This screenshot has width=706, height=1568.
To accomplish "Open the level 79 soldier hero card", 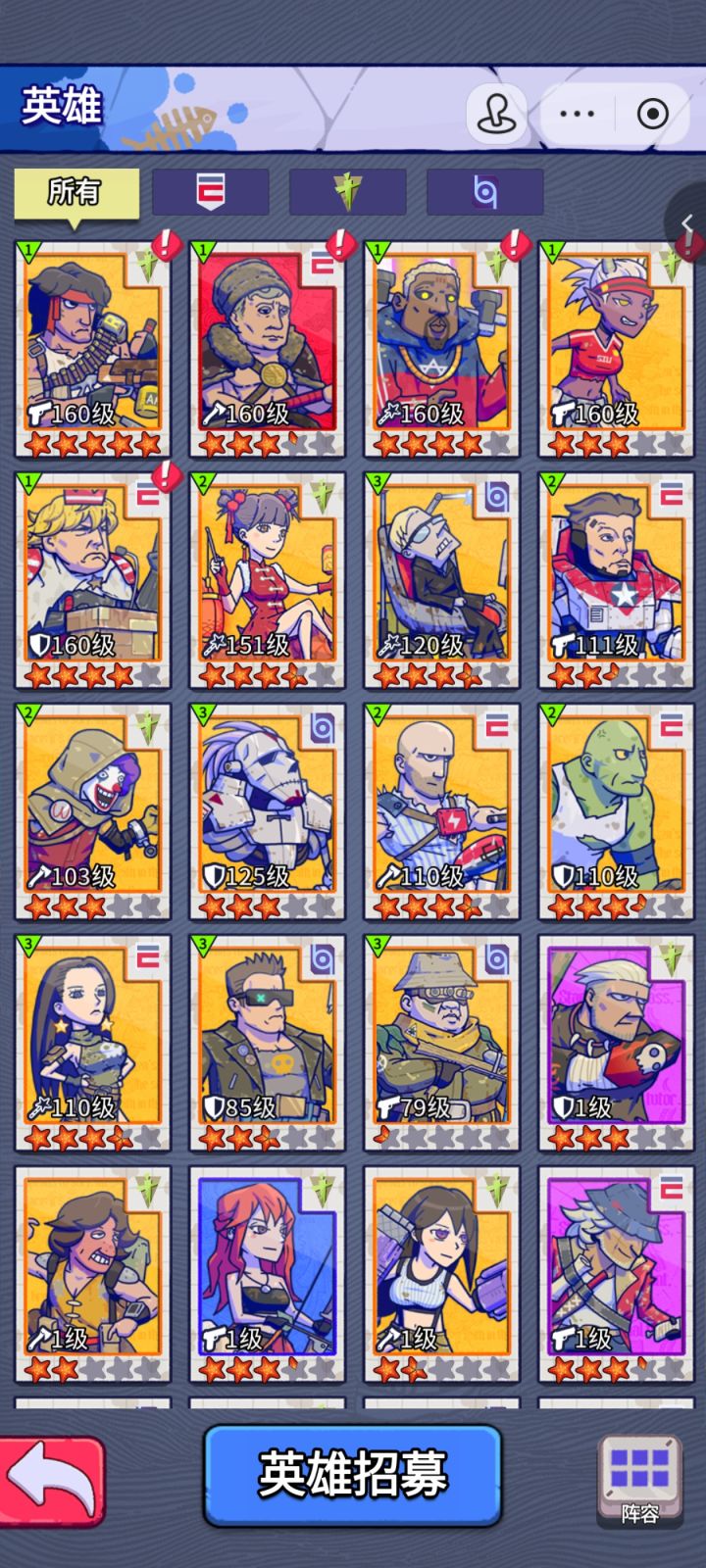I will point(441,1041).
